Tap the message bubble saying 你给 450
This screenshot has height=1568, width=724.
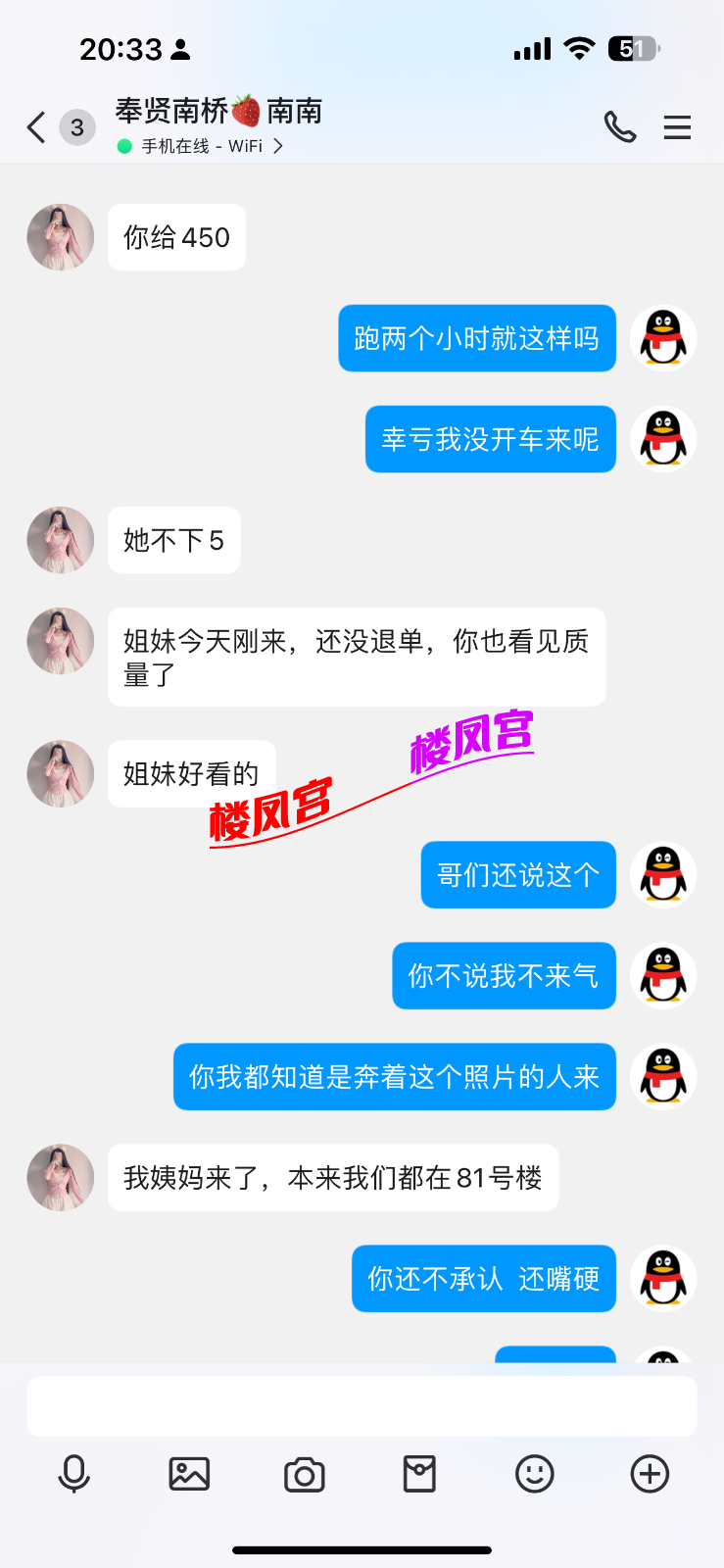point(176,236)
